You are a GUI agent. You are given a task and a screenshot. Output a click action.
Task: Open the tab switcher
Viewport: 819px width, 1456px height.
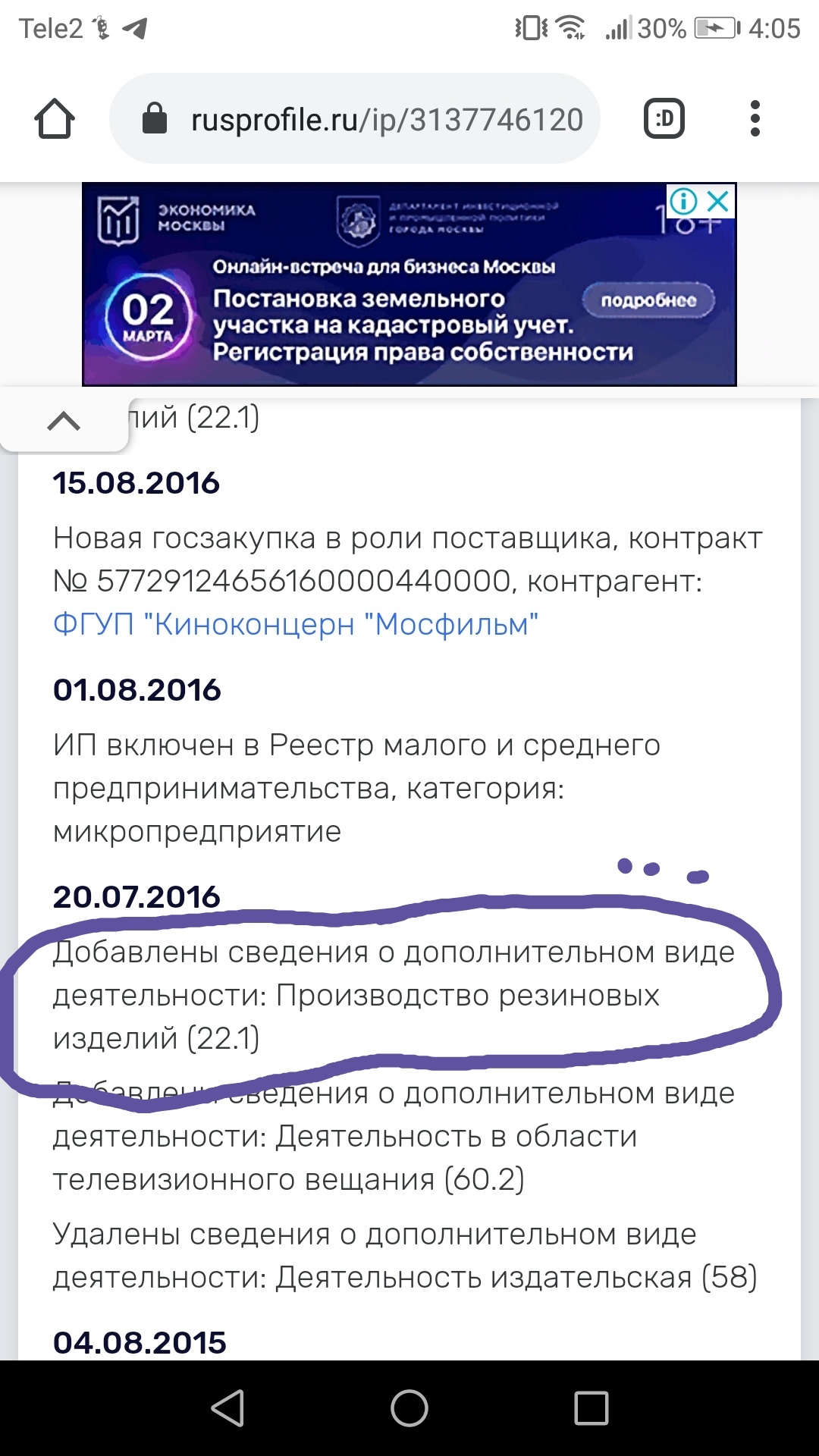click(664, 119)
